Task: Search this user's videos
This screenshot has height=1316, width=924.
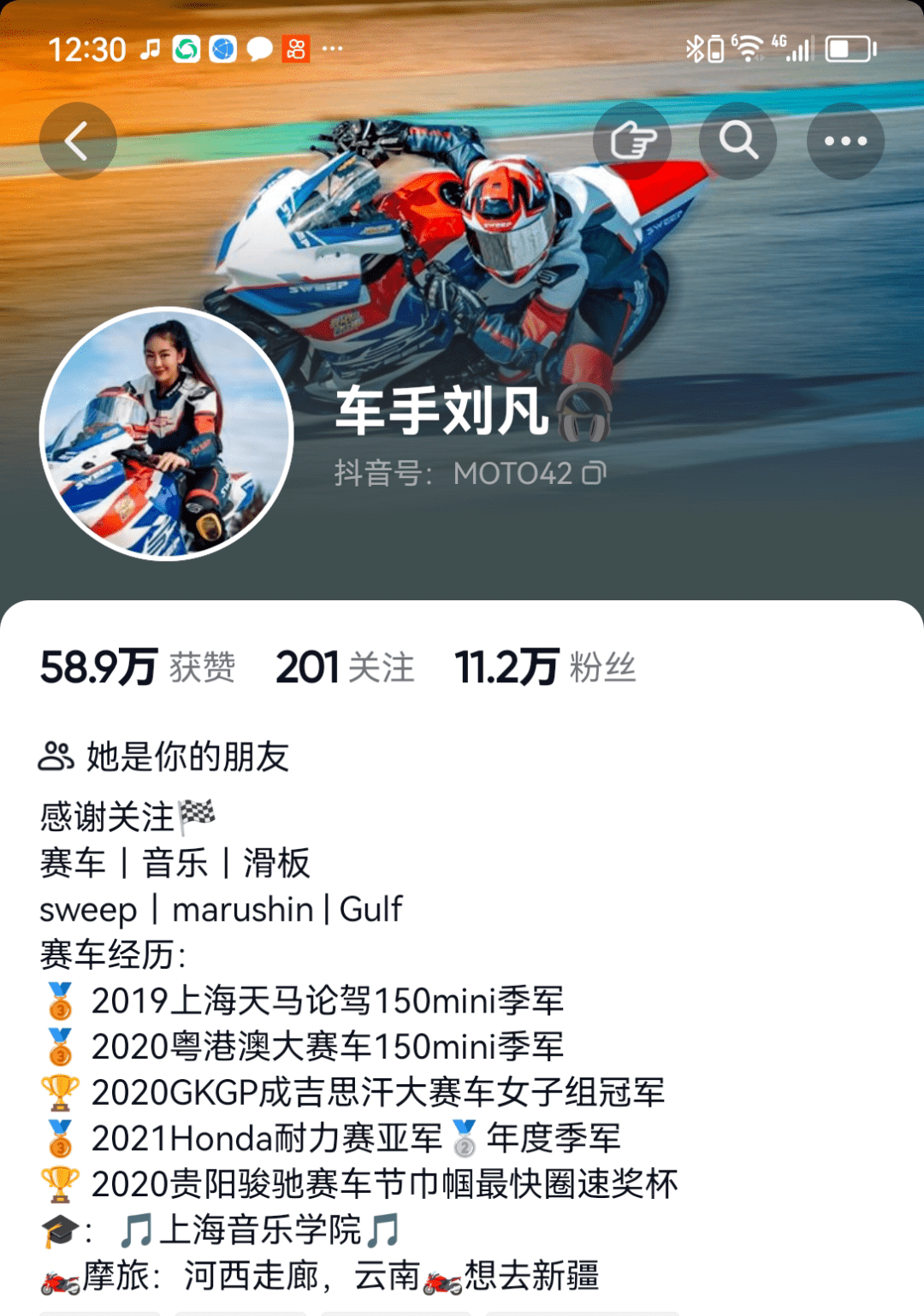Action: coord(737,141)
